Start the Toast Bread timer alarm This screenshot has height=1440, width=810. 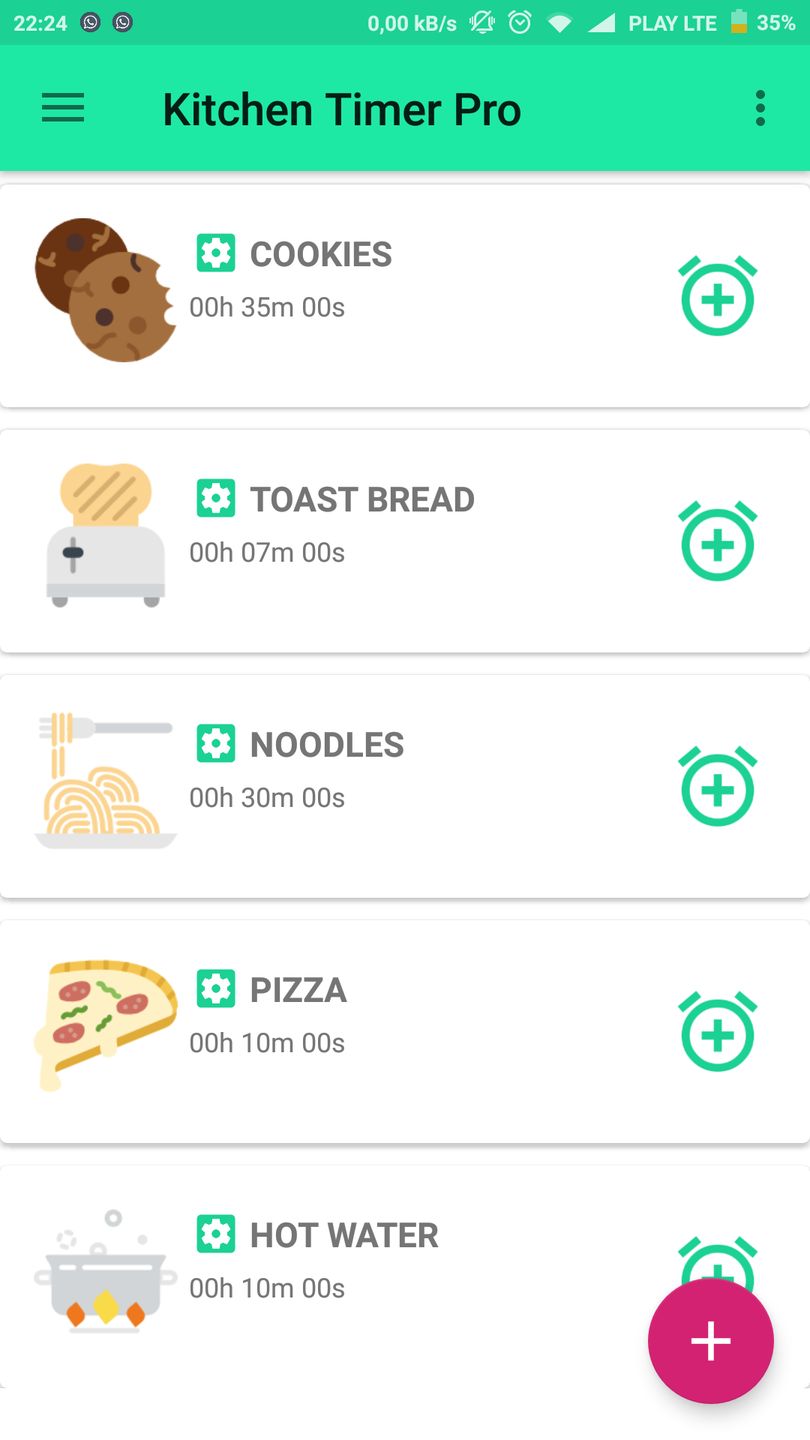pos(717,542)
